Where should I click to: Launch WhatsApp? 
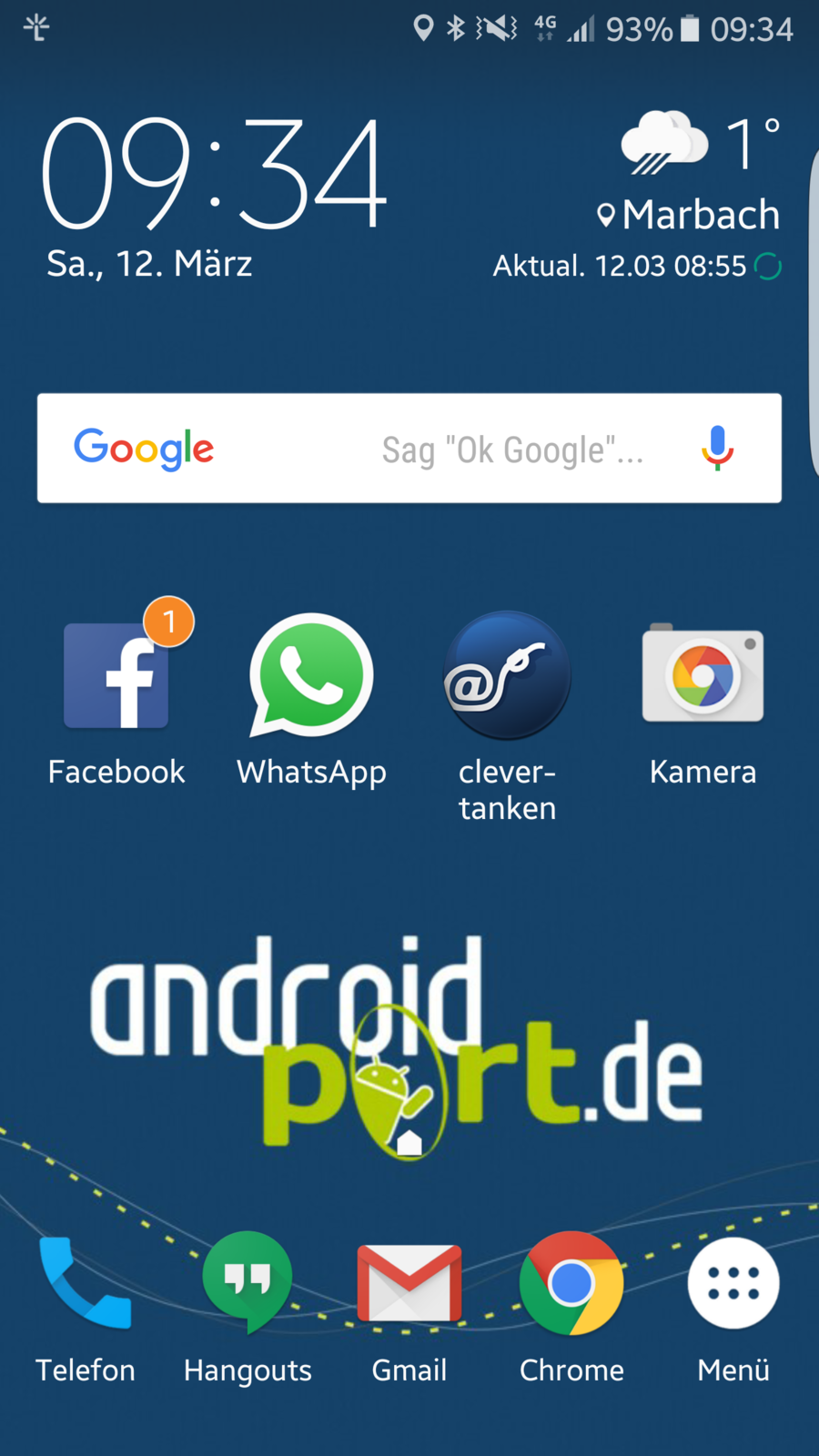tap(311, 676)
